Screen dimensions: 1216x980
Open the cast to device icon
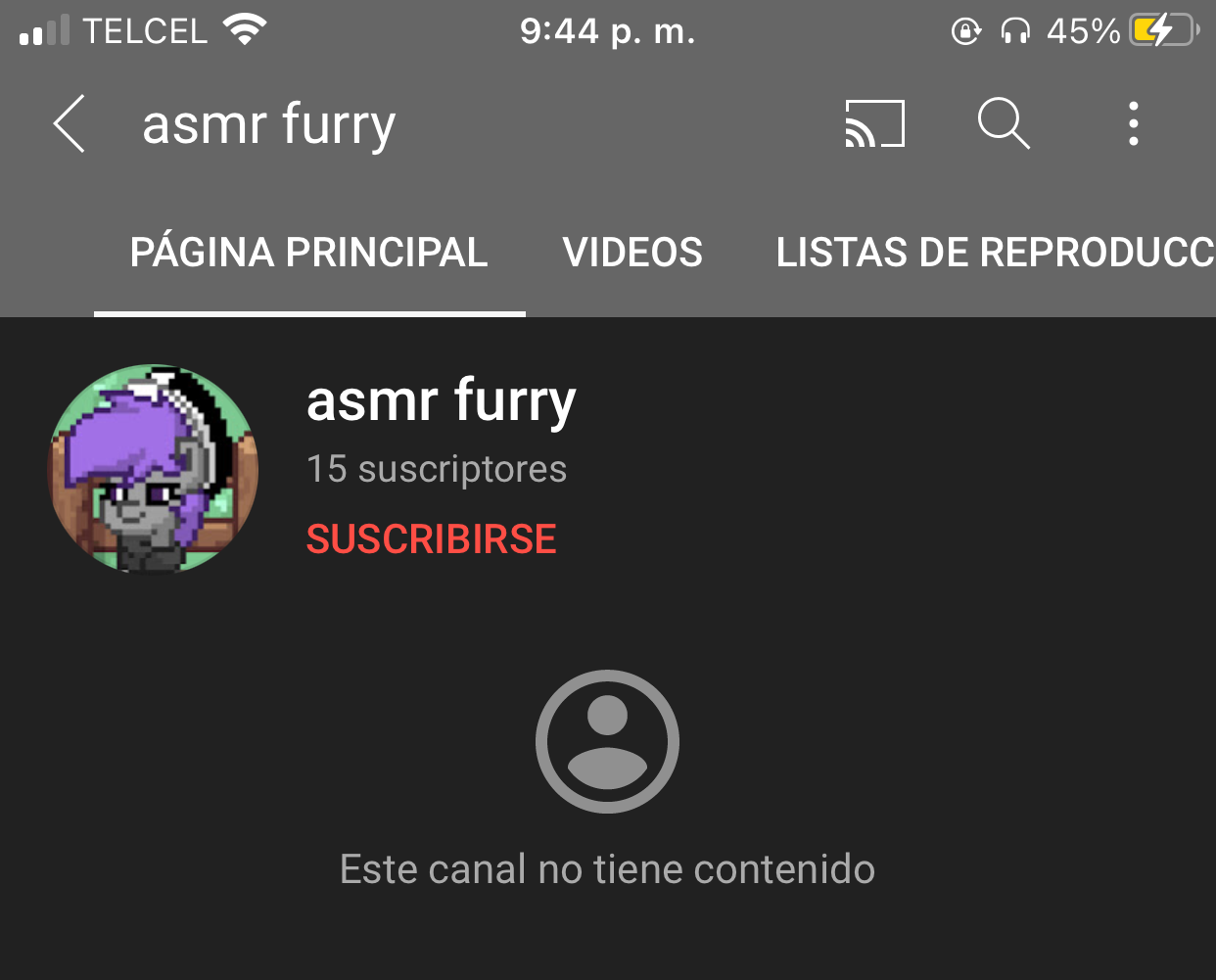point(874,124)
